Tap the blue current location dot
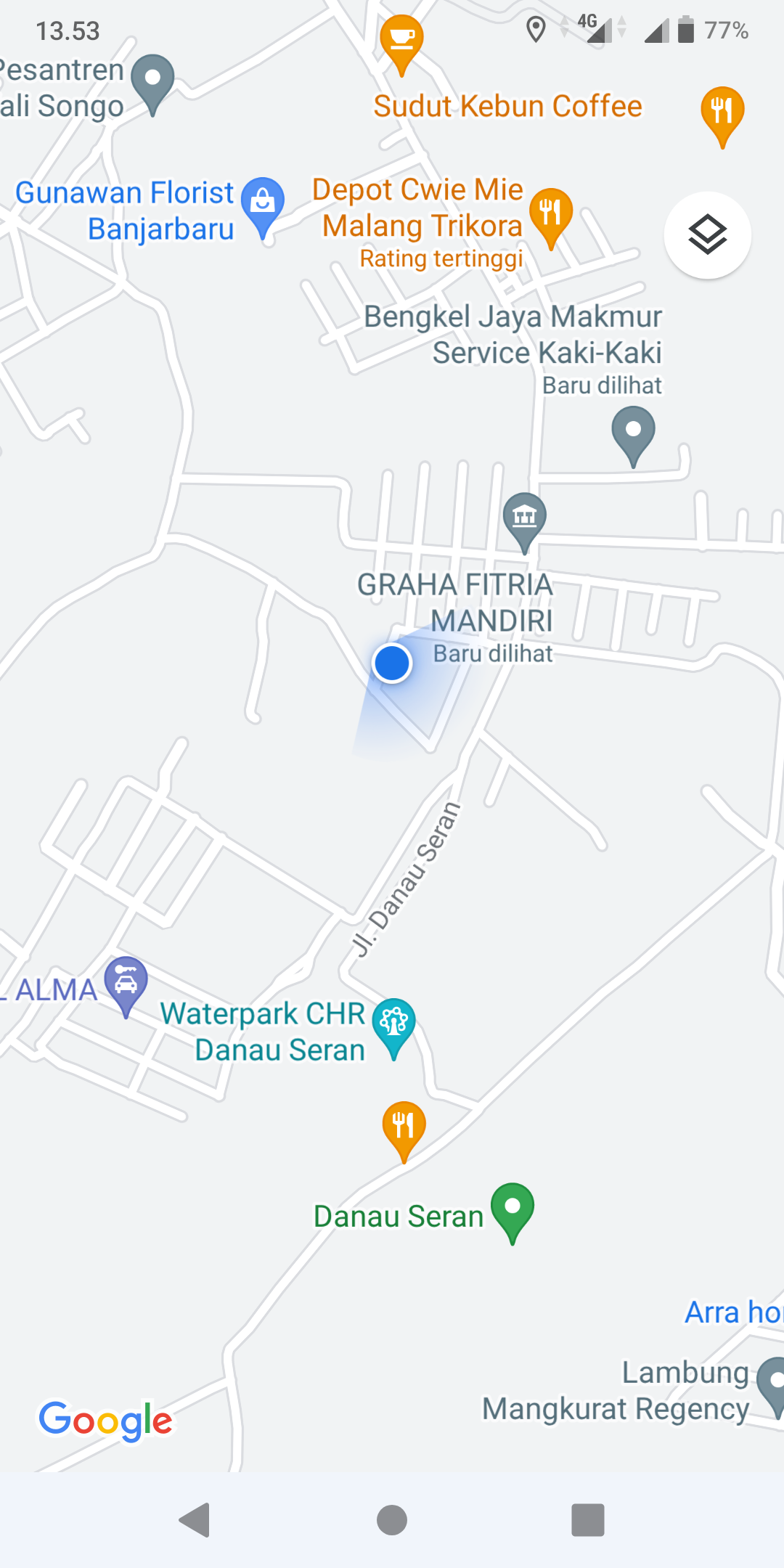The height and width of the screenshot is (1568, 784). pos(392,663)
